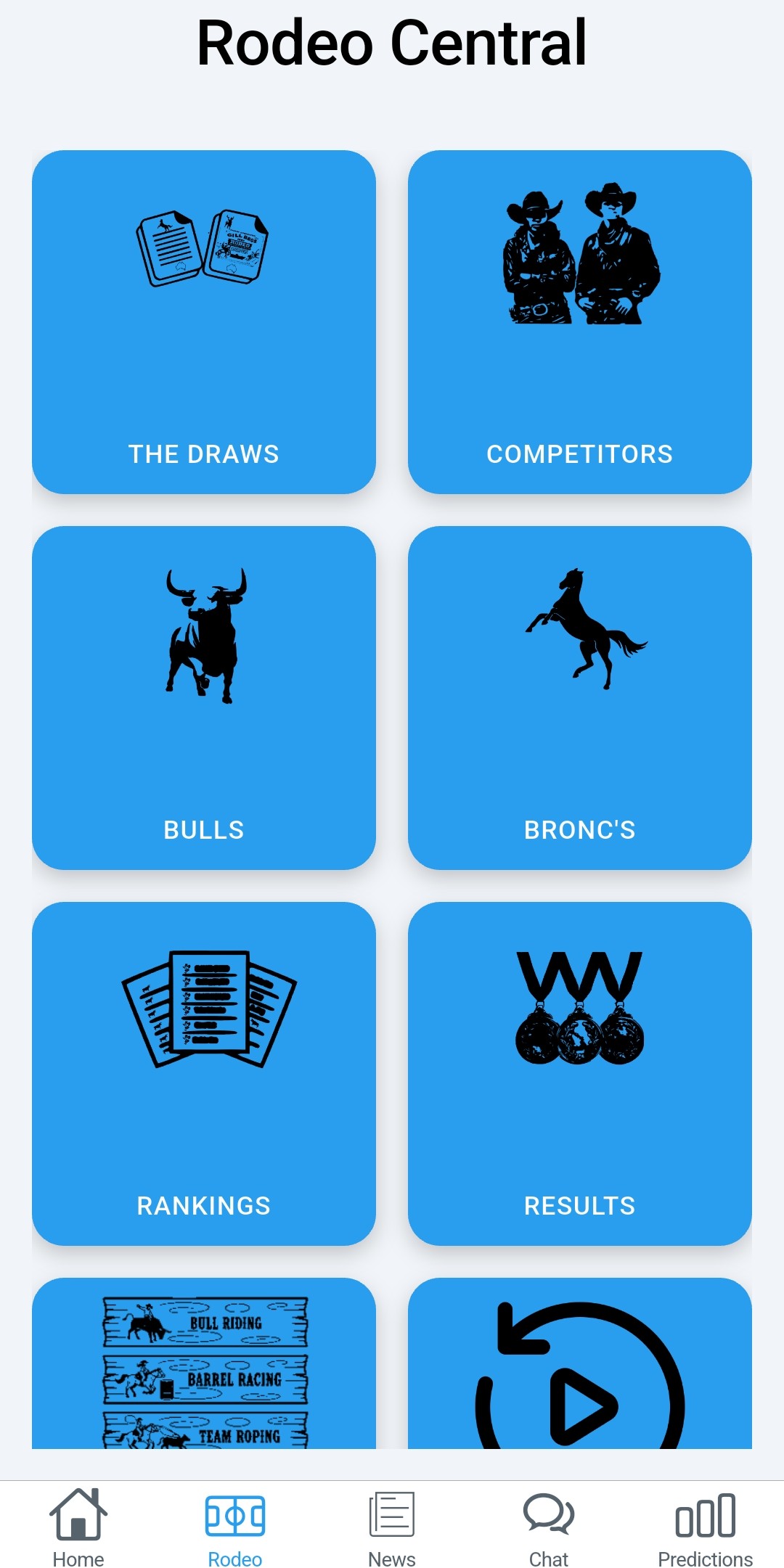
Task: Open the Competitors card
Action: pos(579,322)
